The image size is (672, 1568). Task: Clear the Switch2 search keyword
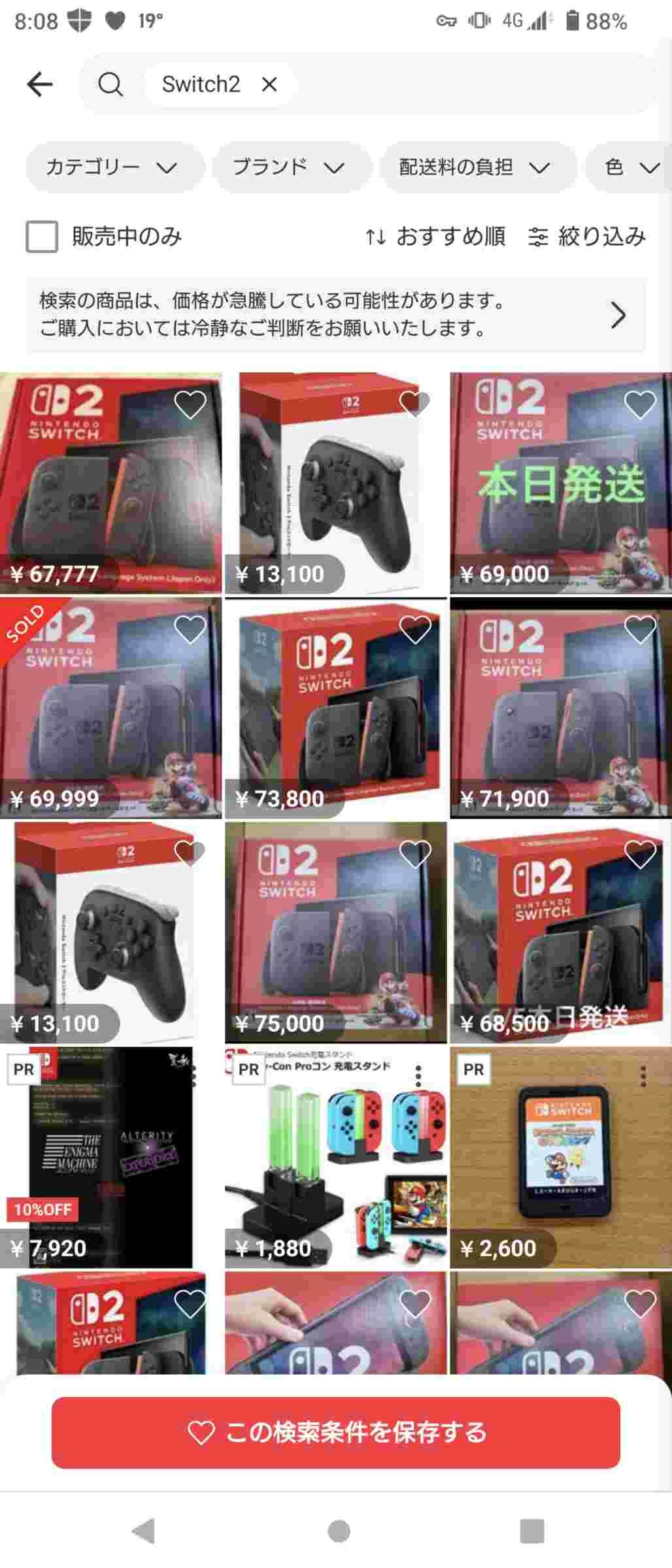269,84
